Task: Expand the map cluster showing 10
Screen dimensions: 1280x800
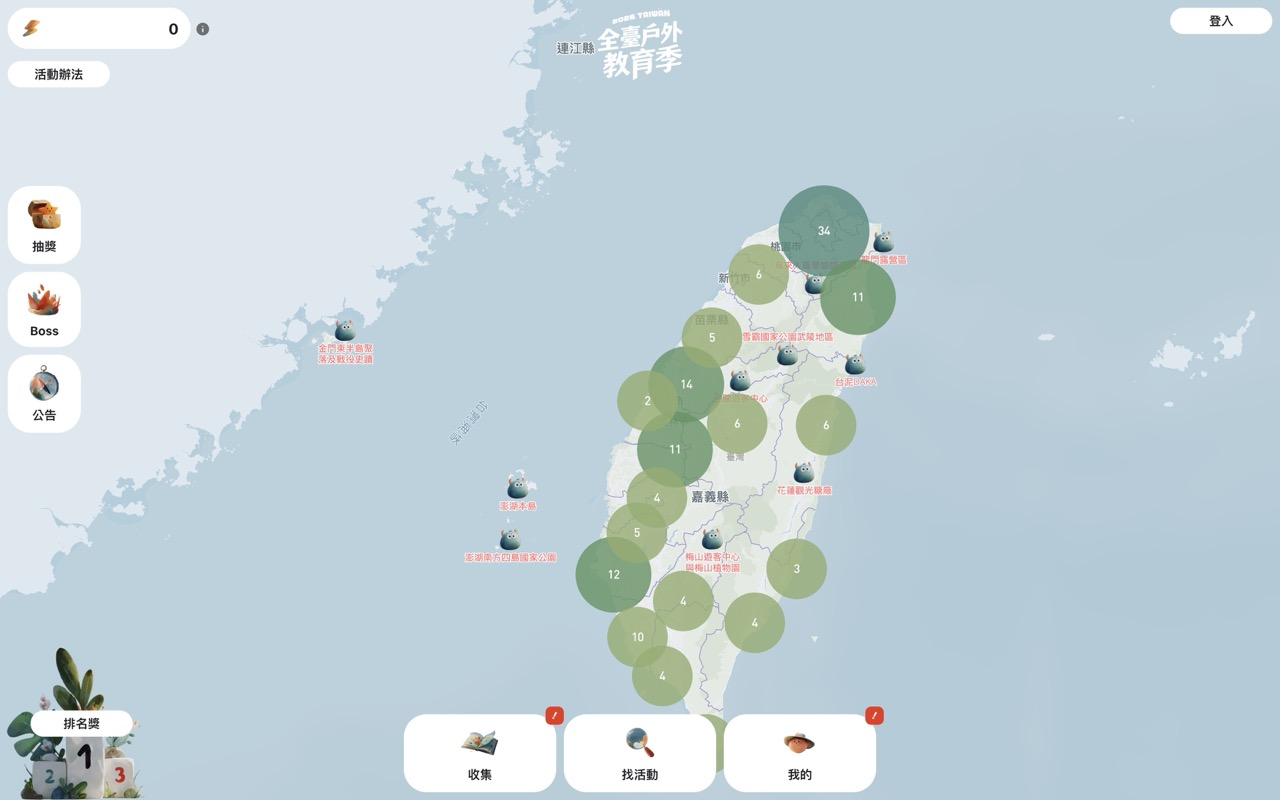Action: coord(637,636)
